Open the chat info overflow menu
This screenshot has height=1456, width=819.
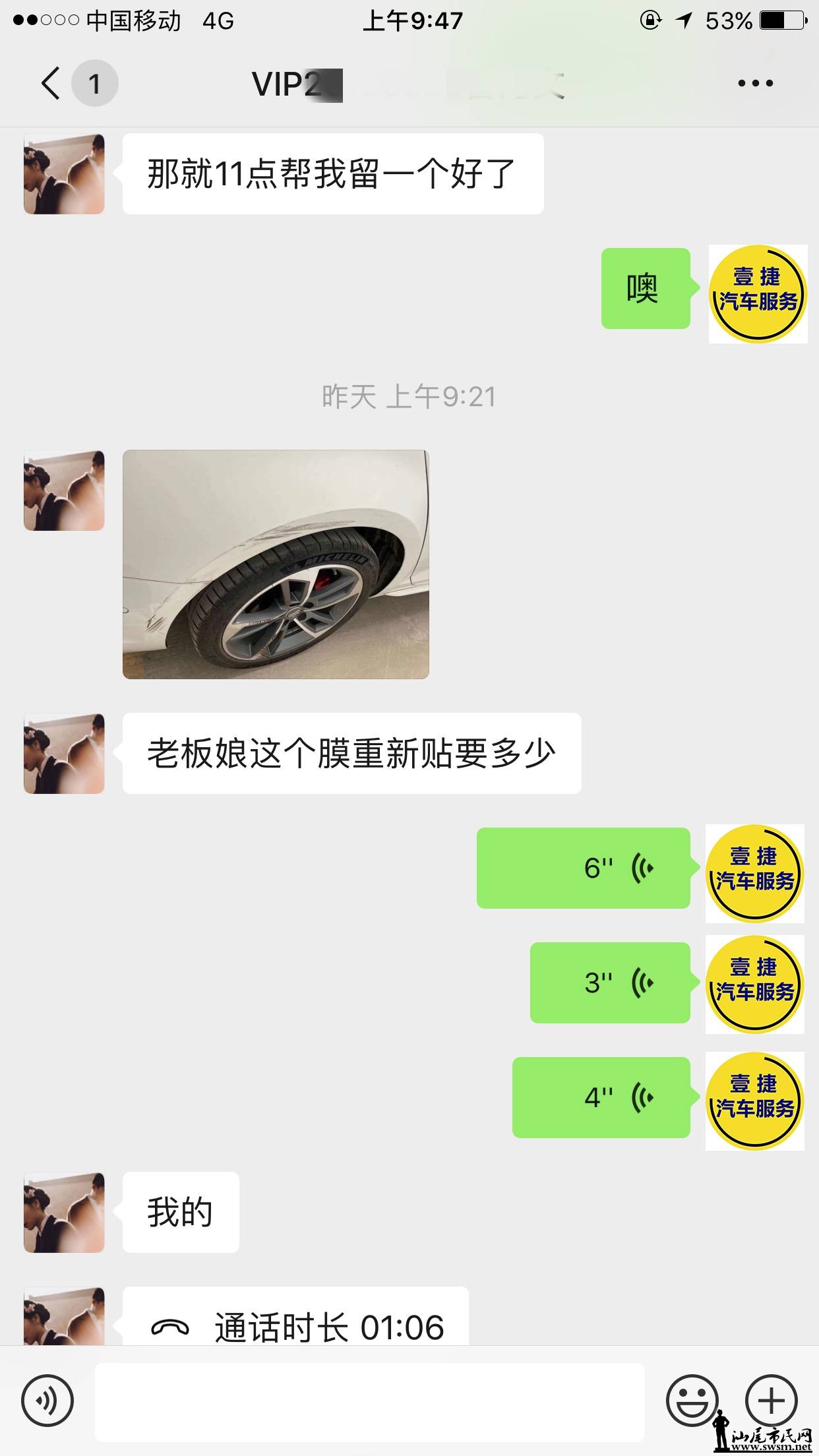(x=755, y=84)
